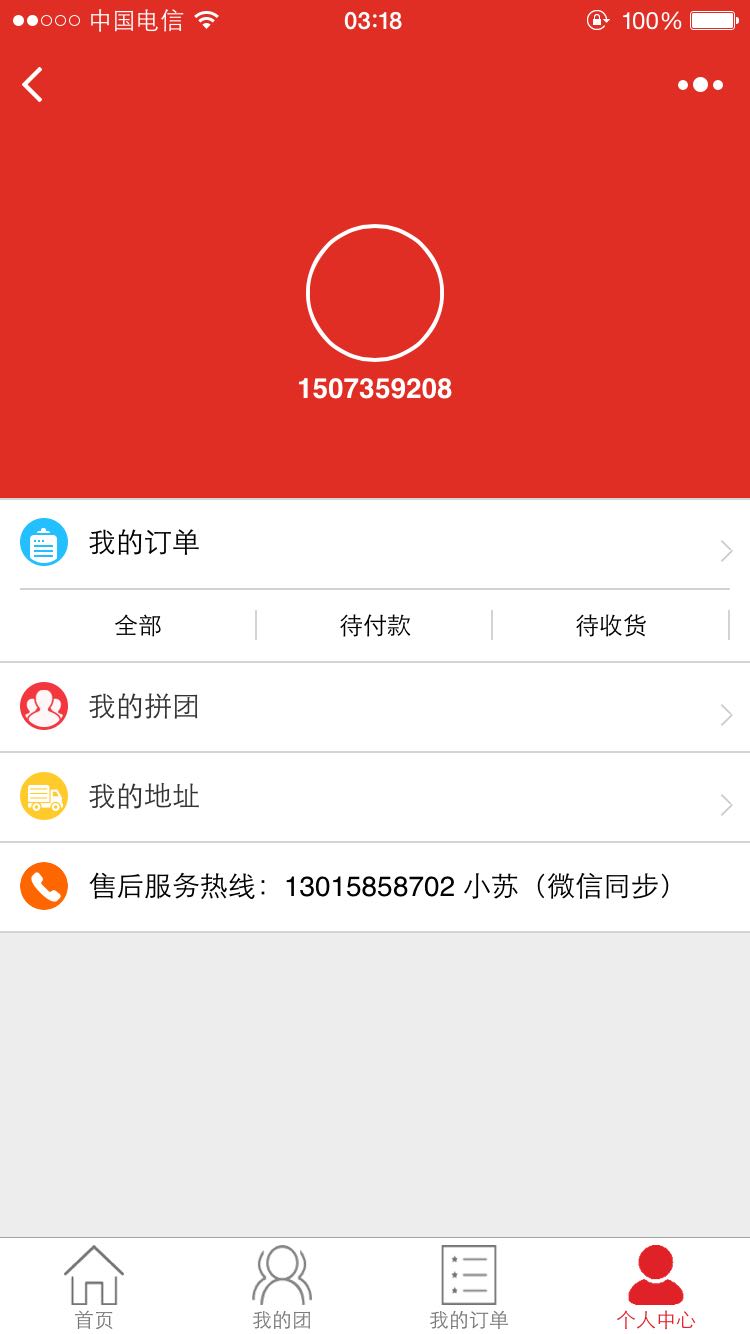This screenshot has width=750, height=1334.
Task: Go back using the top-left arrow
Action: point(33,84)
